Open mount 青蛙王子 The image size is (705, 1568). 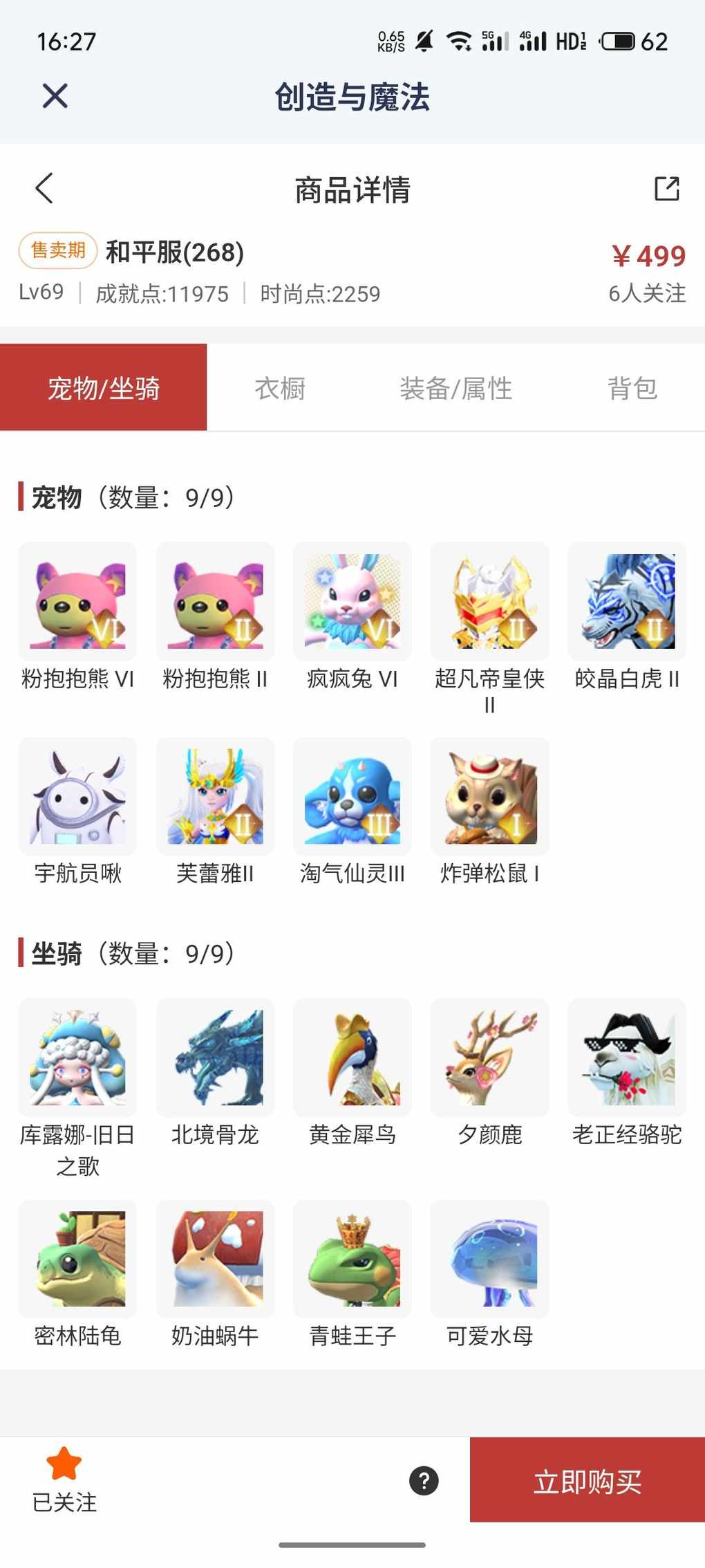(x=352, y=1259)
